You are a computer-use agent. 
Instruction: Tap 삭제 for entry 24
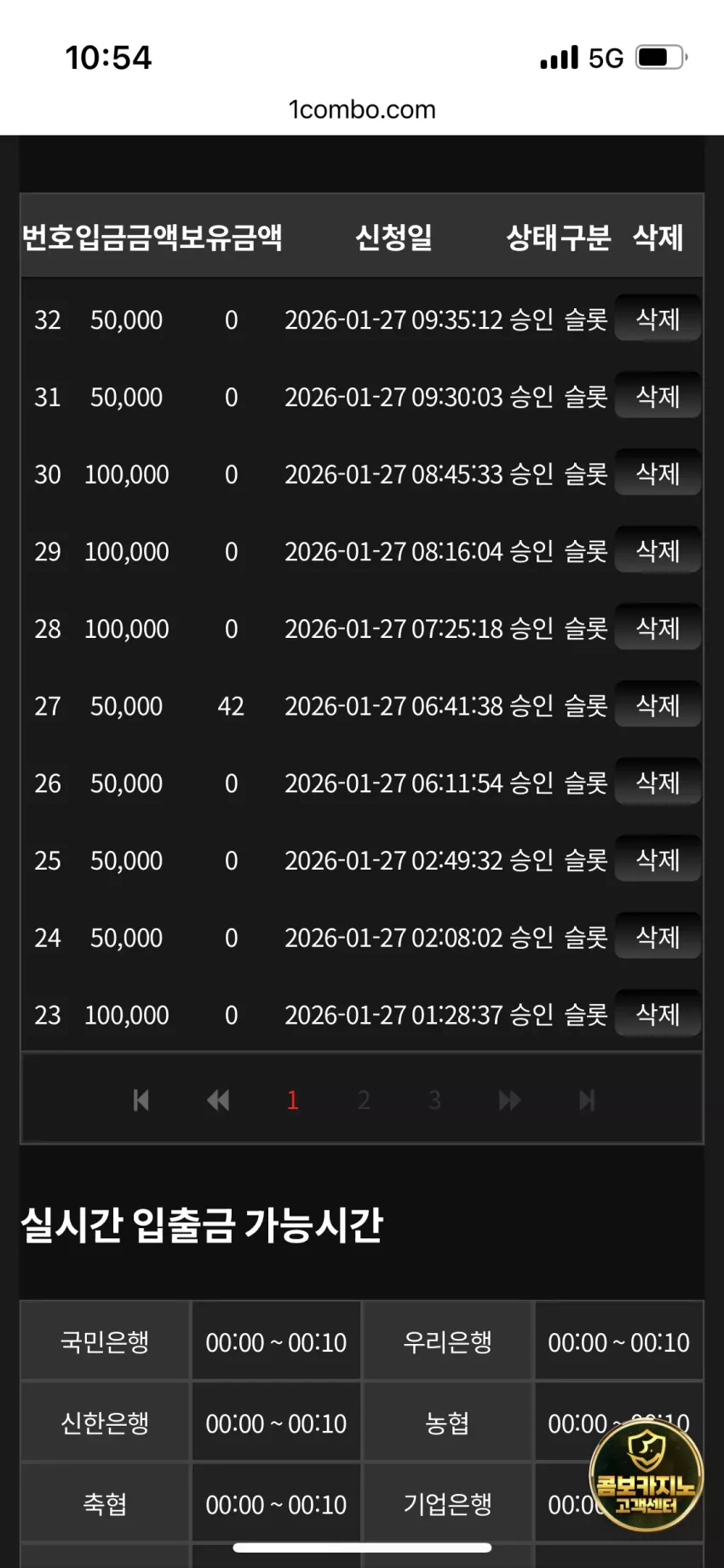(658, 936)
